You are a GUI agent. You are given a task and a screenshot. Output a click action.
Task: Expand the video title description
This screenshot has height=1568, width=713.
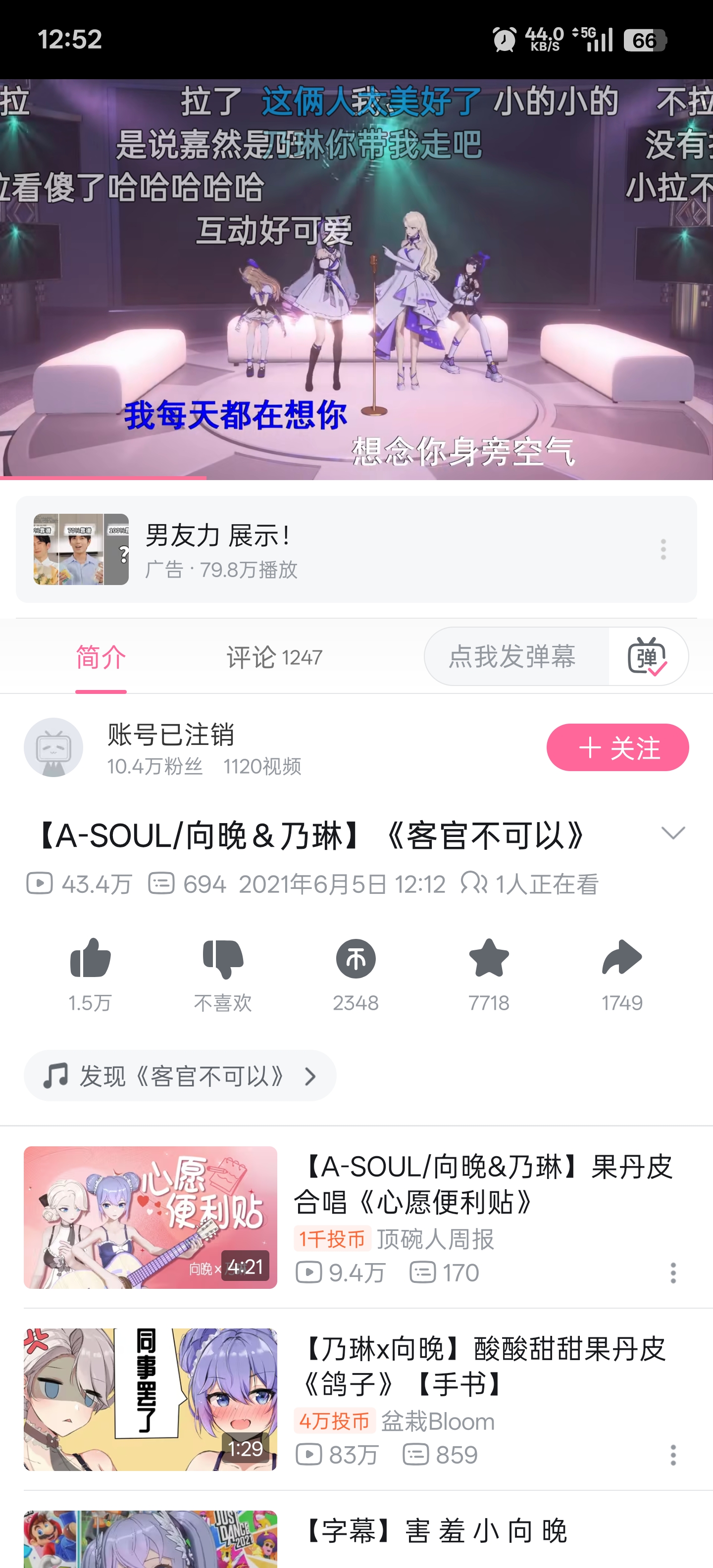coord(673,833)
